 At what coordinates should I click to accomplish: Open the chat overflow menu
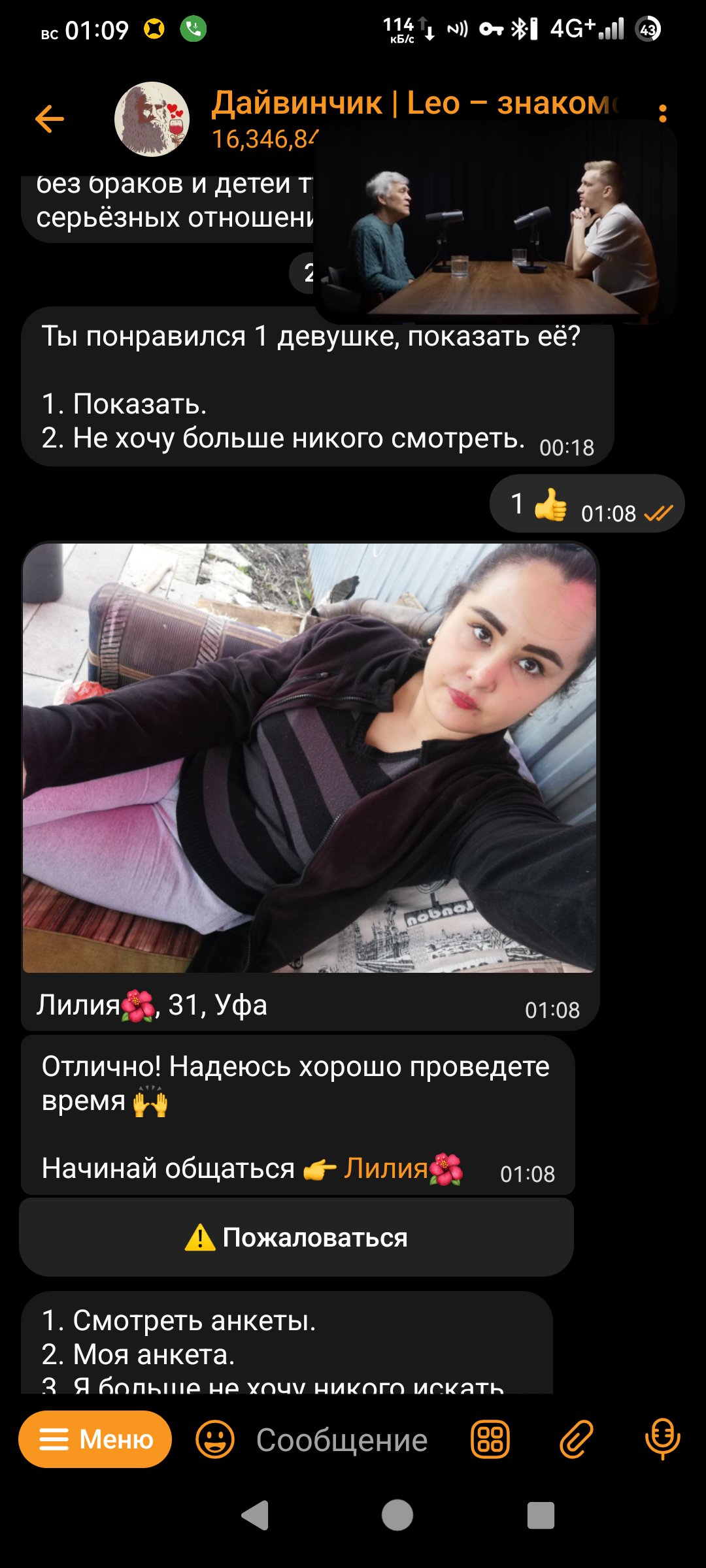point(663,114)
